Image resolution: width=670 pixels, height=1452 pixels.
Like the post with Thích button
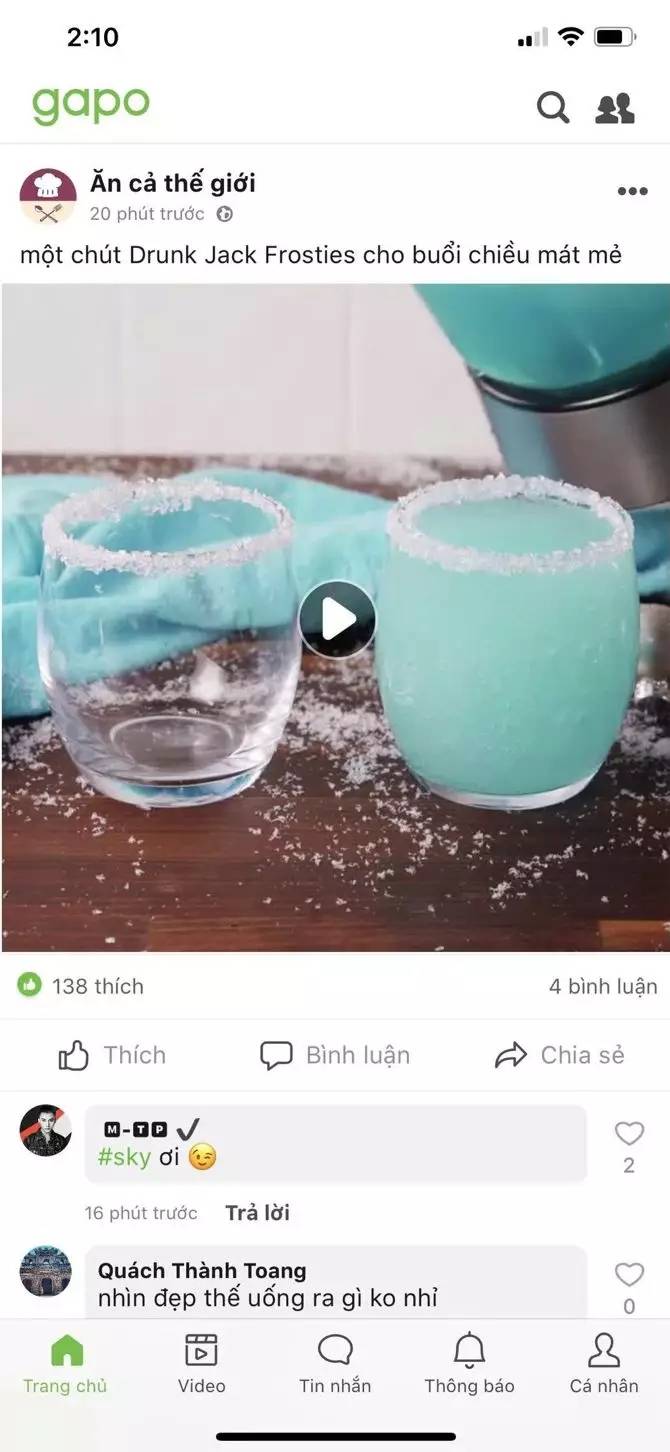(x=112, y=1055)
